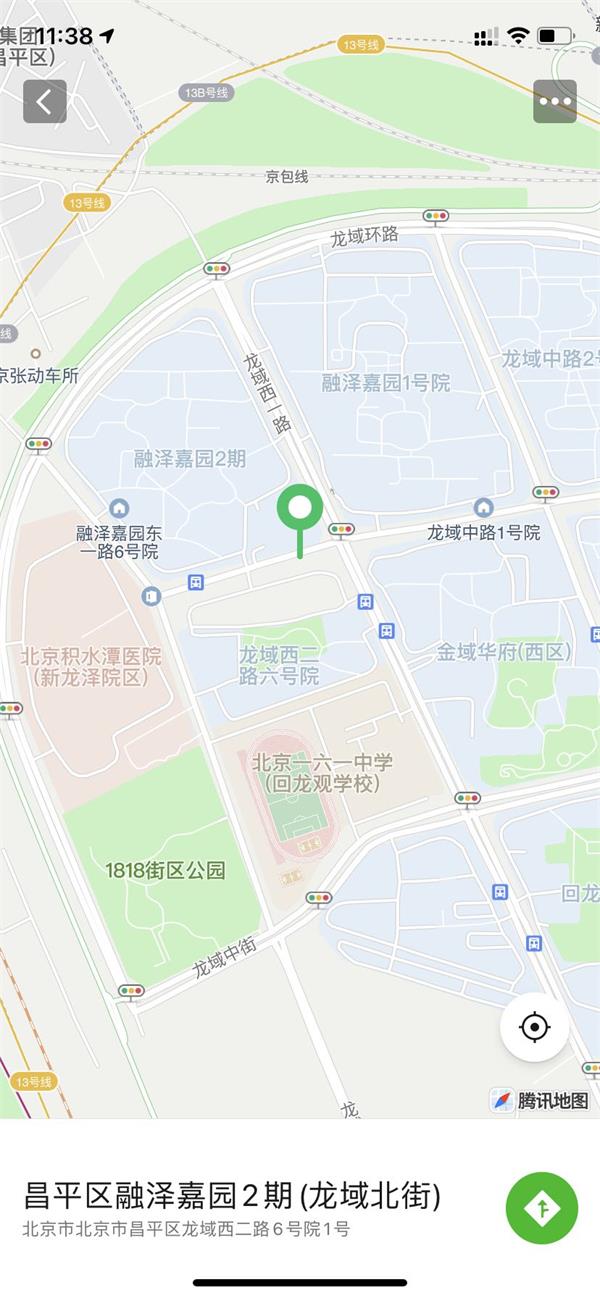Tap the green location pin on the map
The height and width of the screenshot is (1298, 600).
click(299, 510)
